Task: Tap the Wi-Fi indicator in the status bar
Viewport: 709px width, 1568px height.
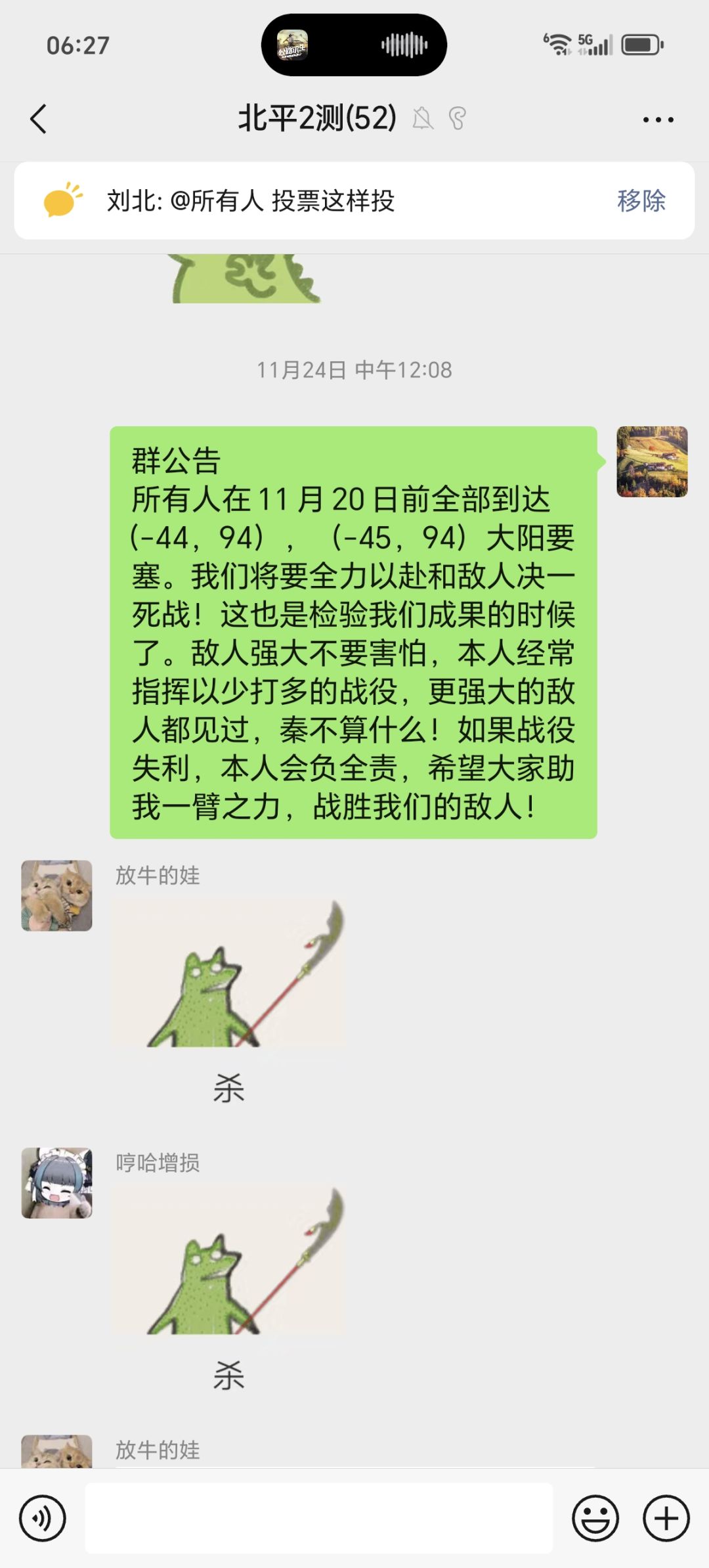Action: [558, 44]
